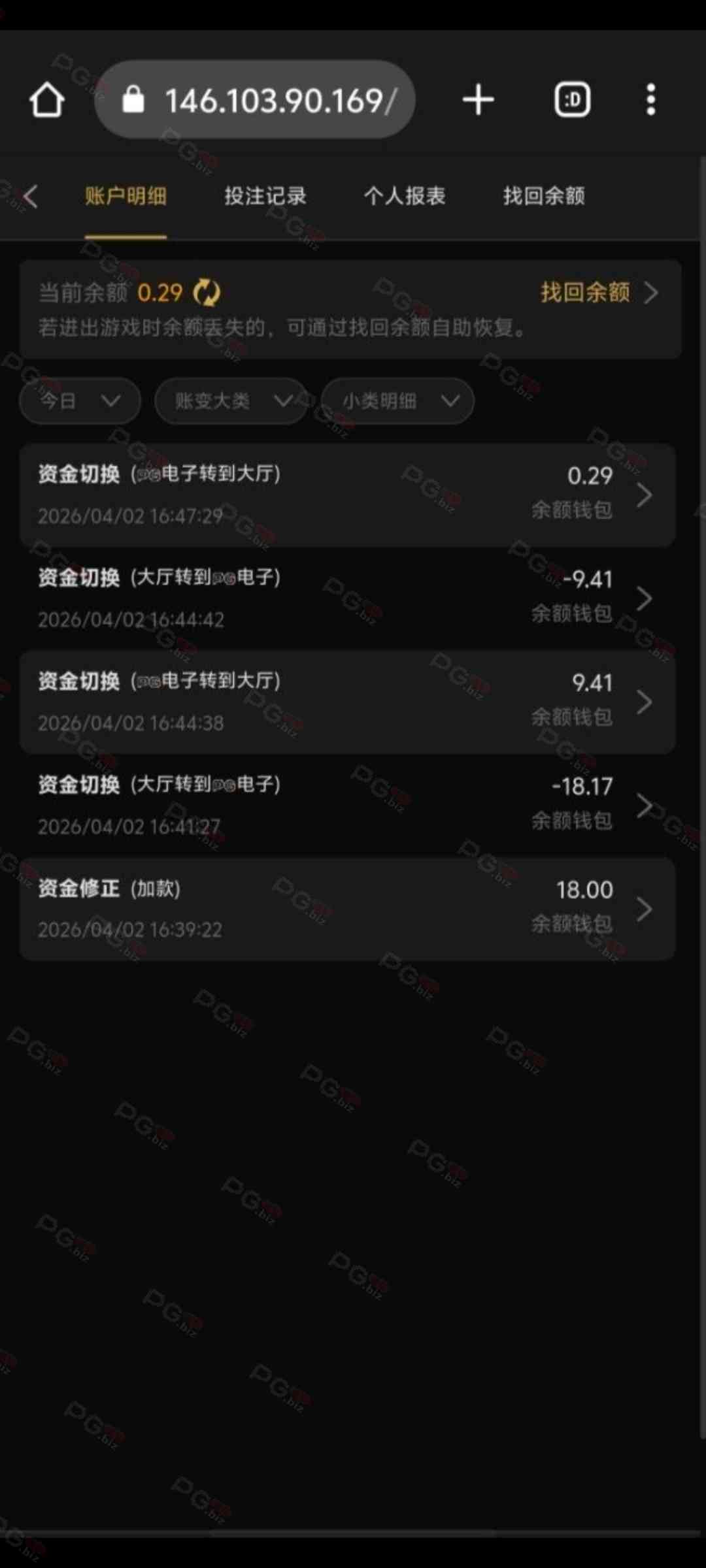Open a new browser tab
Viewport: 706px width, 1568px height.
(478, 100)
